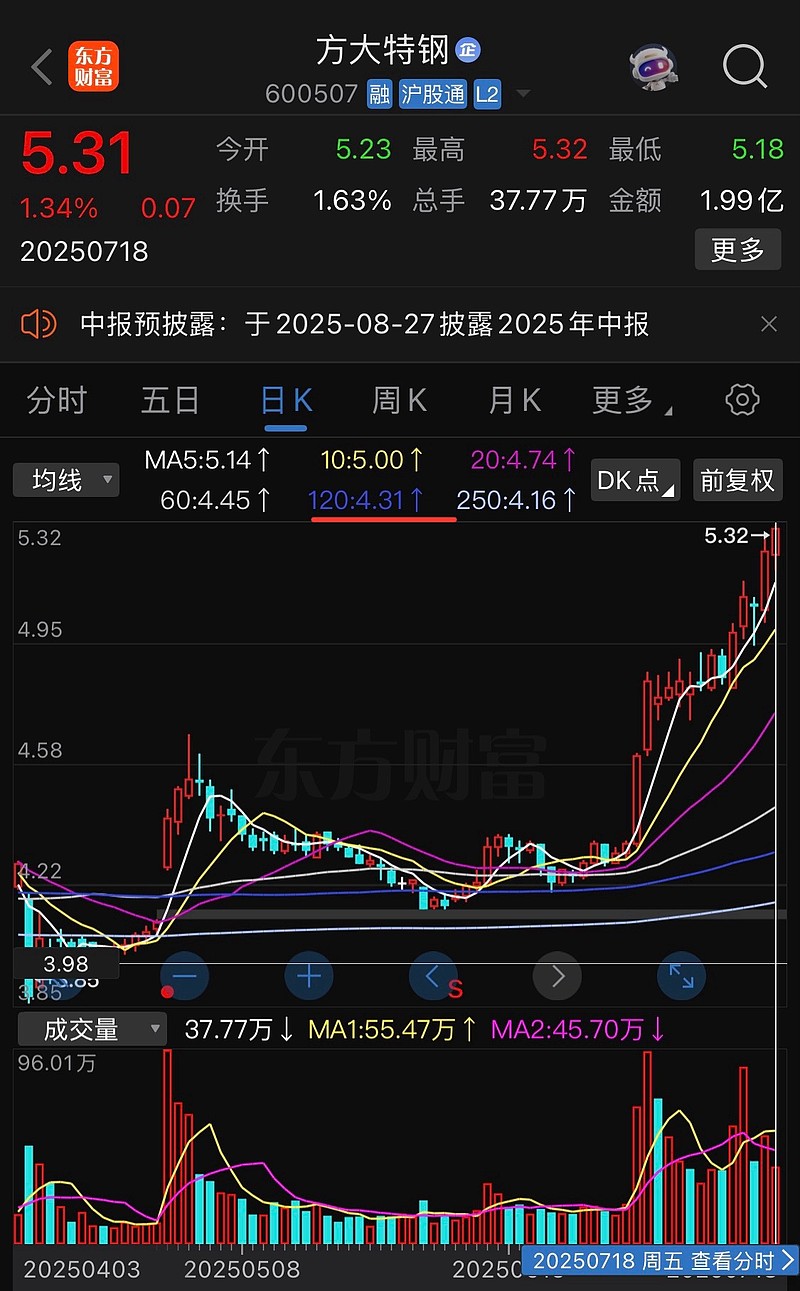The image size is (800, 1291).
Task: Open the robot assistant avatar
Action: (x=654, y=67)
